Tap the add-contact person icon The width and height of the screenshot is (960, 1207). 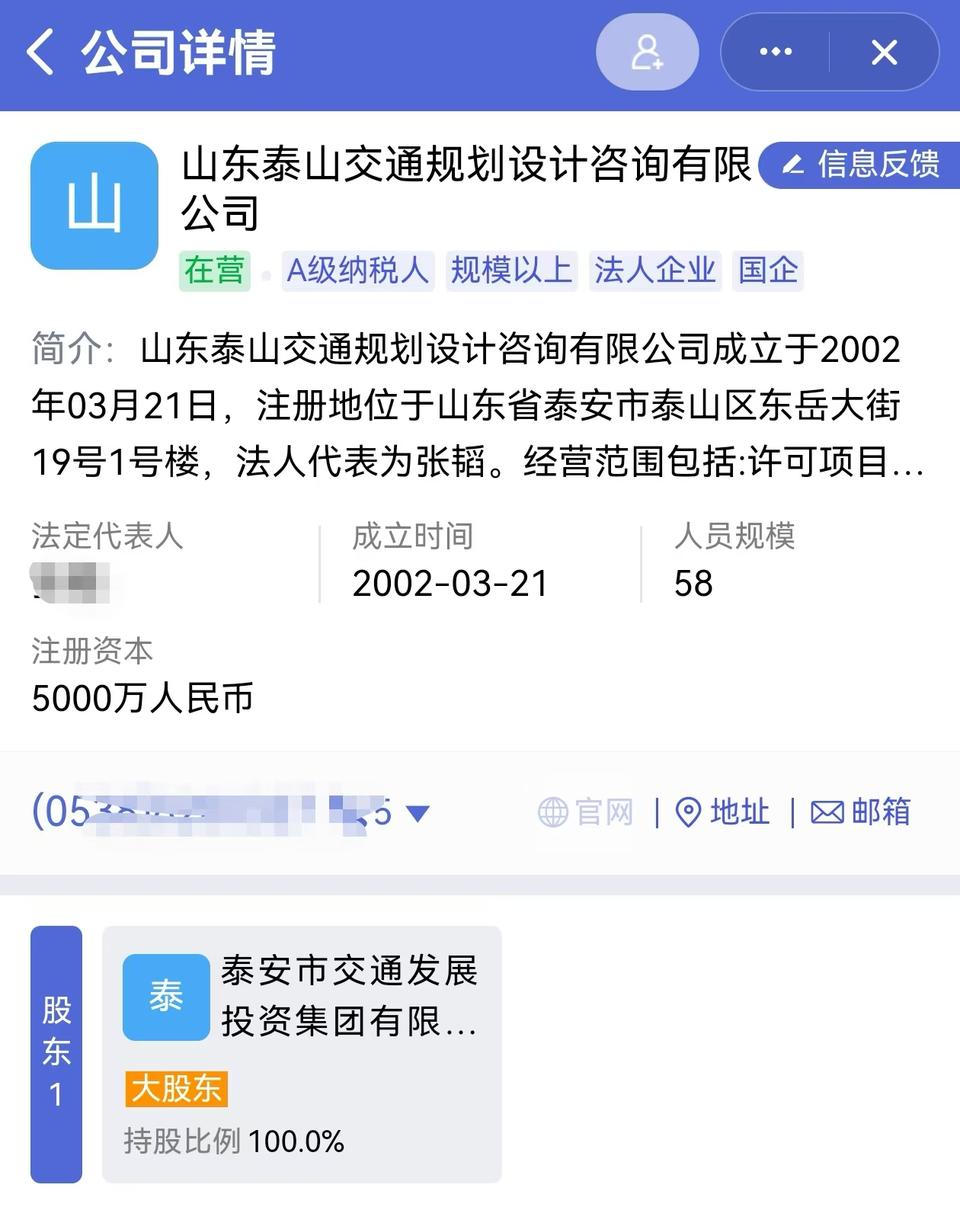pos(647,52)
